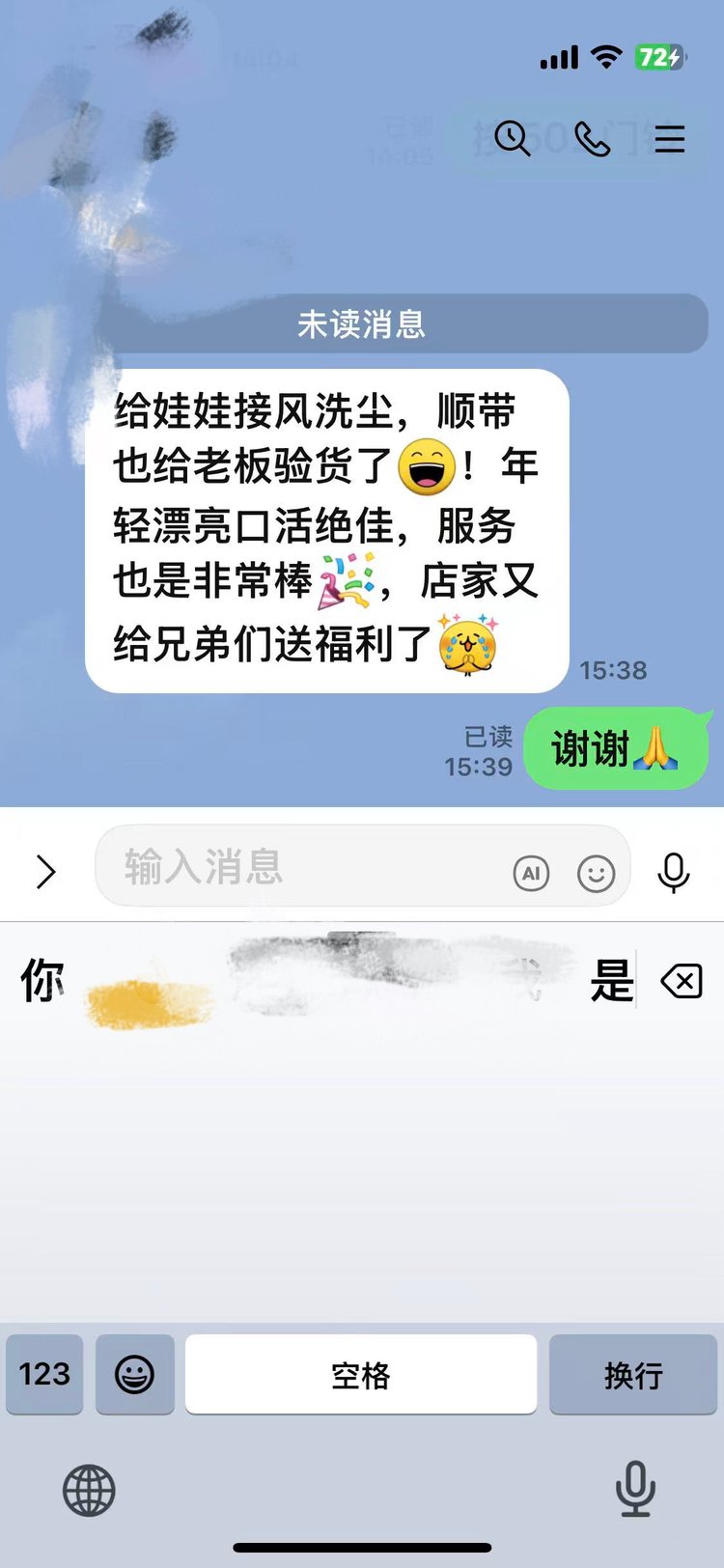Start a voice call

592,140
